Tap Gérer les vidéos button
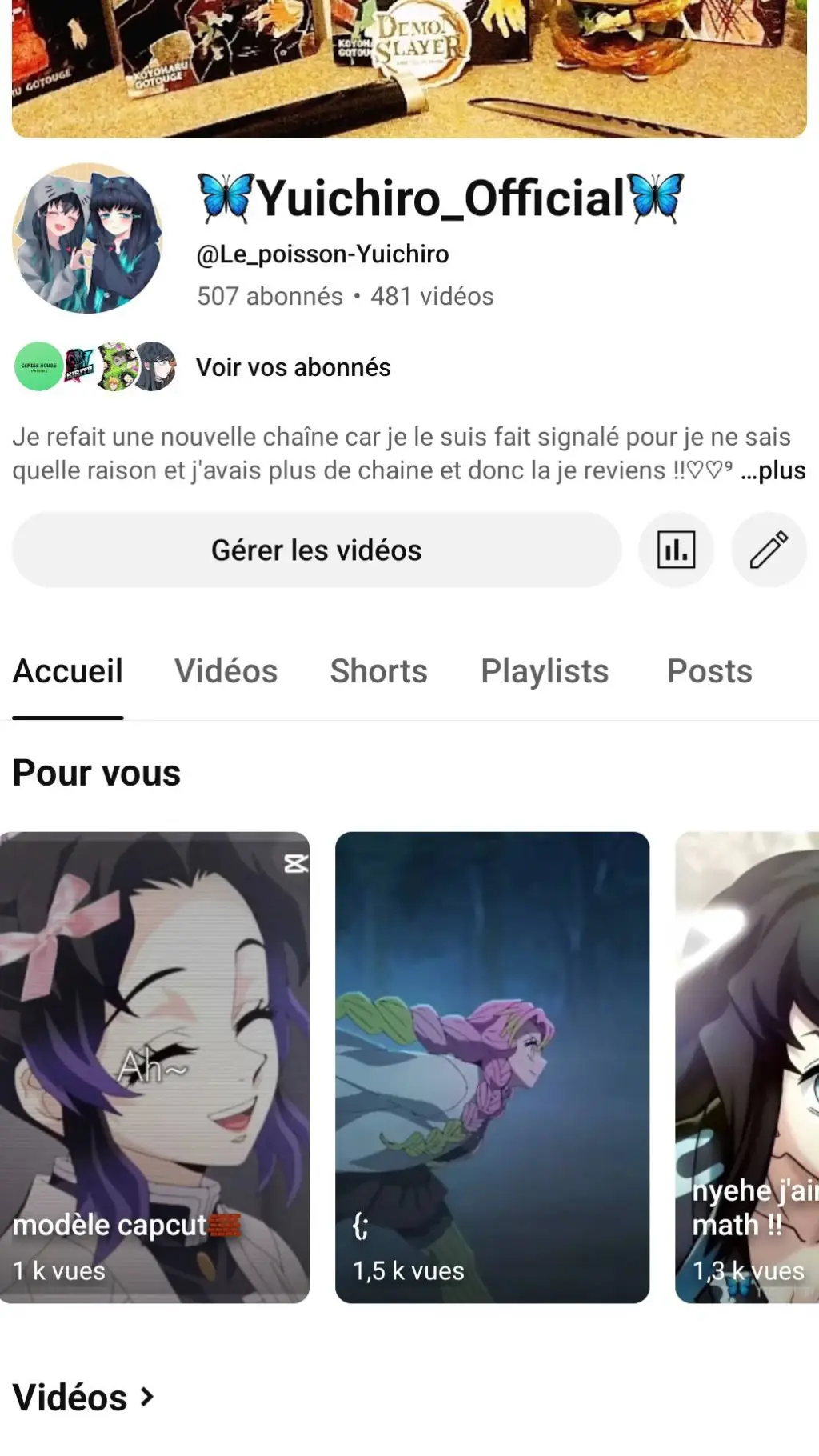This screenshot has width=819, height=1456. click(317, 550)
